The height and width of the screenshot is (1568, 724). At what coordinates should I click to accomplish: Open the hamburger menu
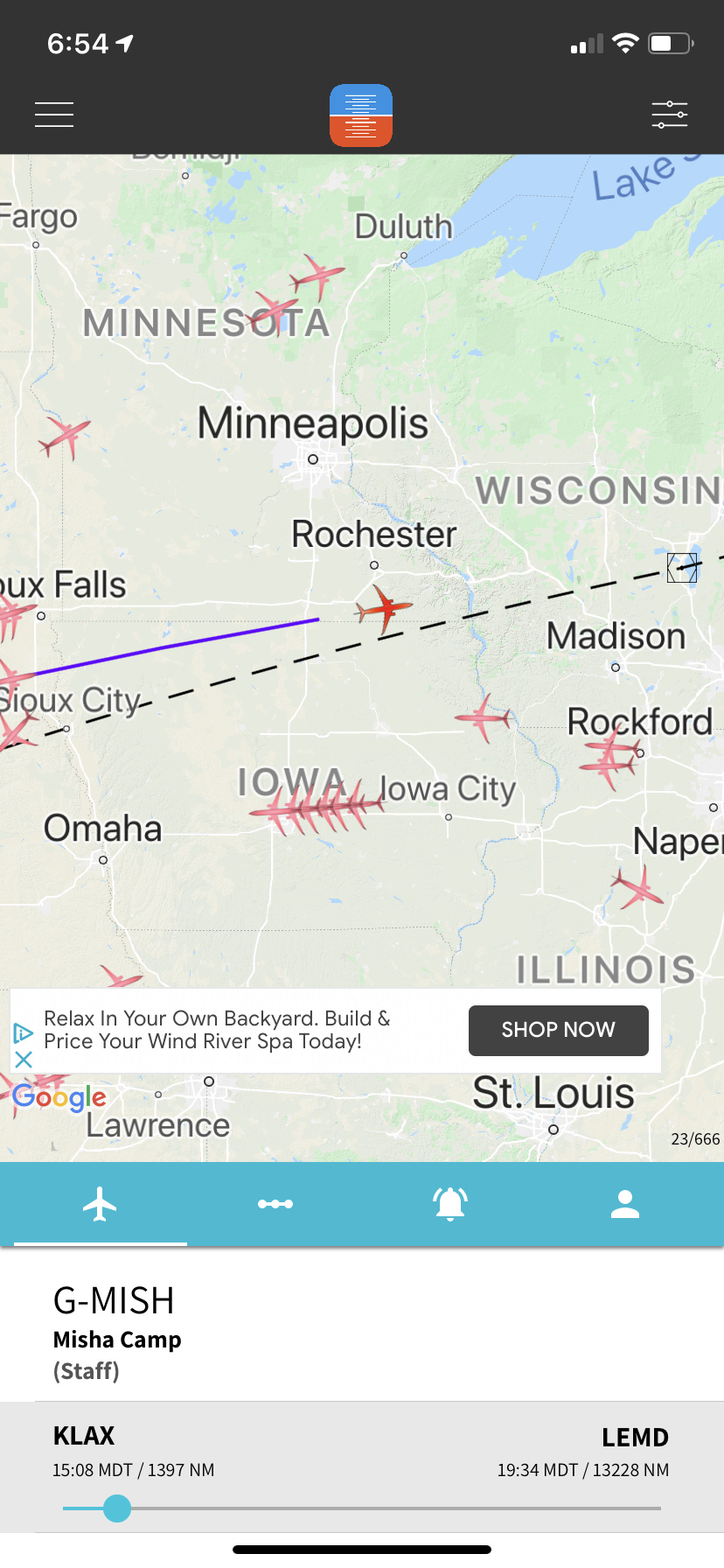tap(54, 115)
